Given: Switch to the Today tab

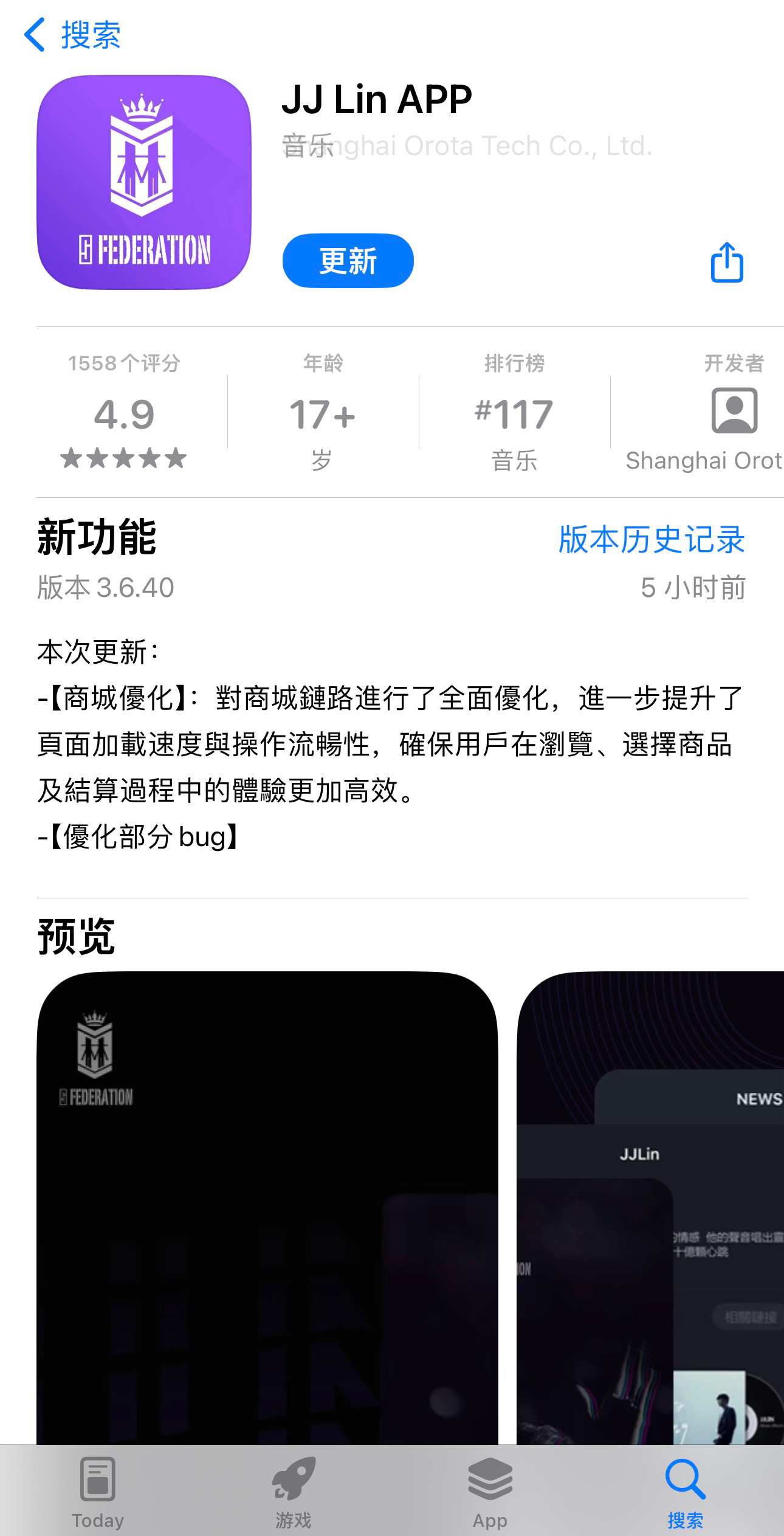Looking at the screenshot, I should [98, 1492].
